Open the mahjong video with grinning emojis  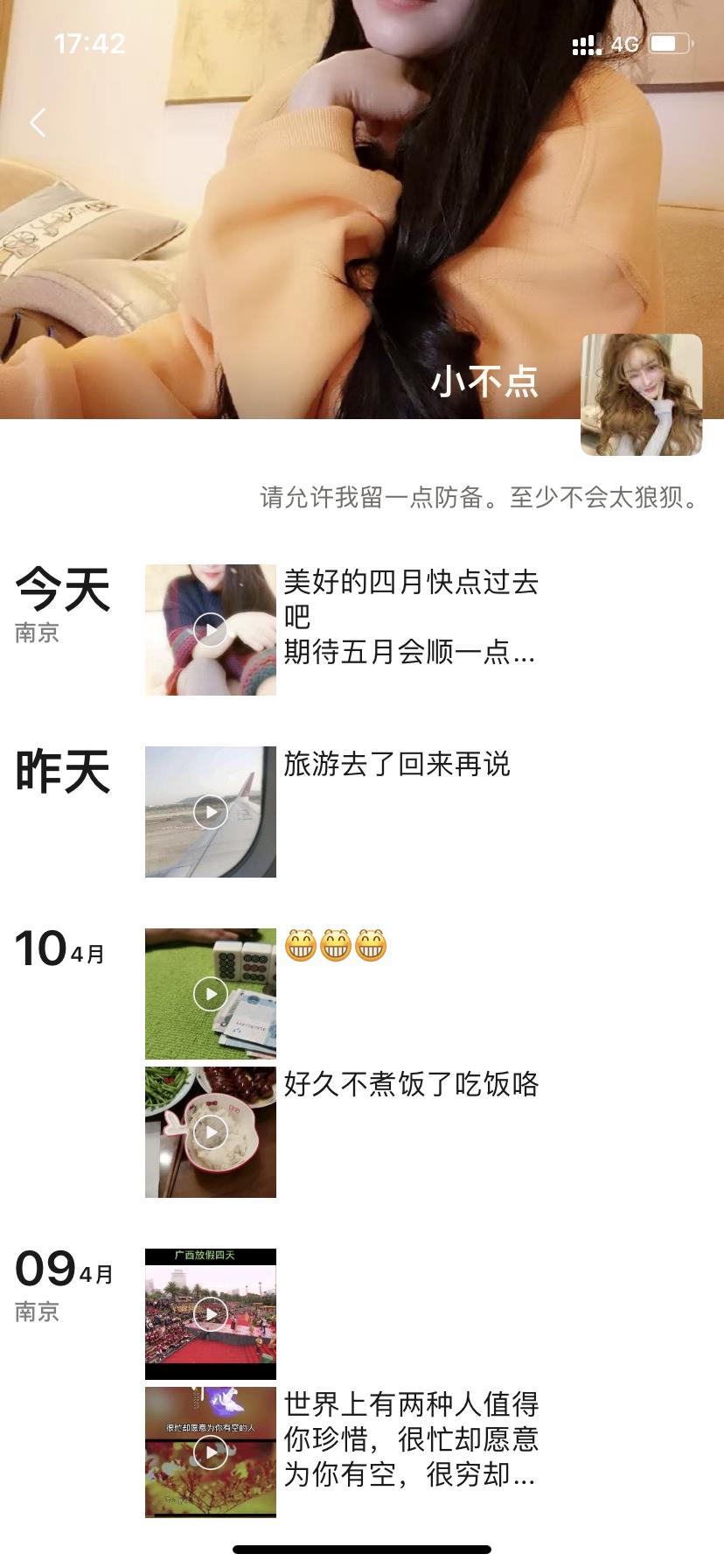(x=211, y=994)
